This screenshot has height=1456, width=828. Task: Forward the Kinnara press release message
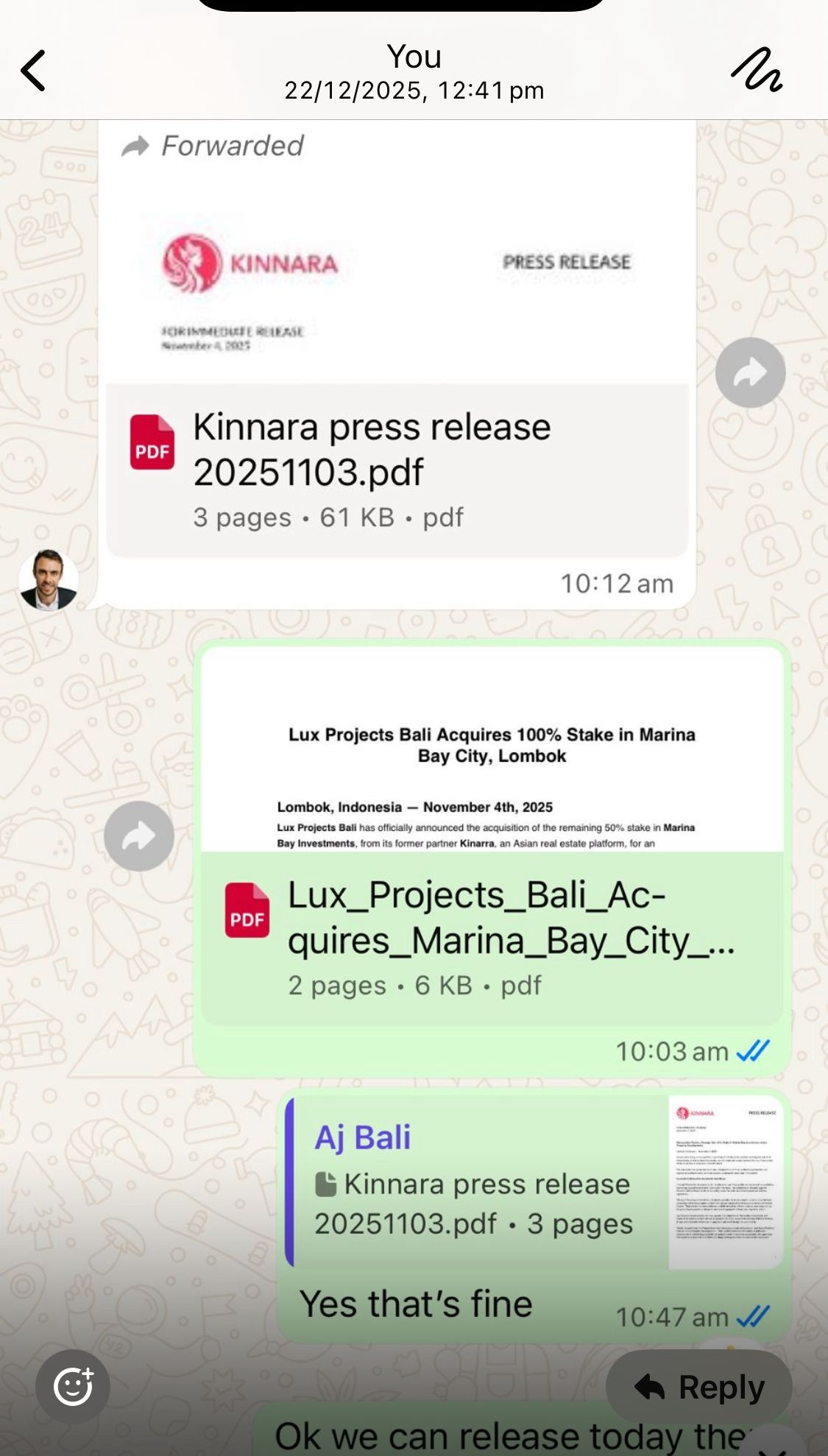point(750,372)
